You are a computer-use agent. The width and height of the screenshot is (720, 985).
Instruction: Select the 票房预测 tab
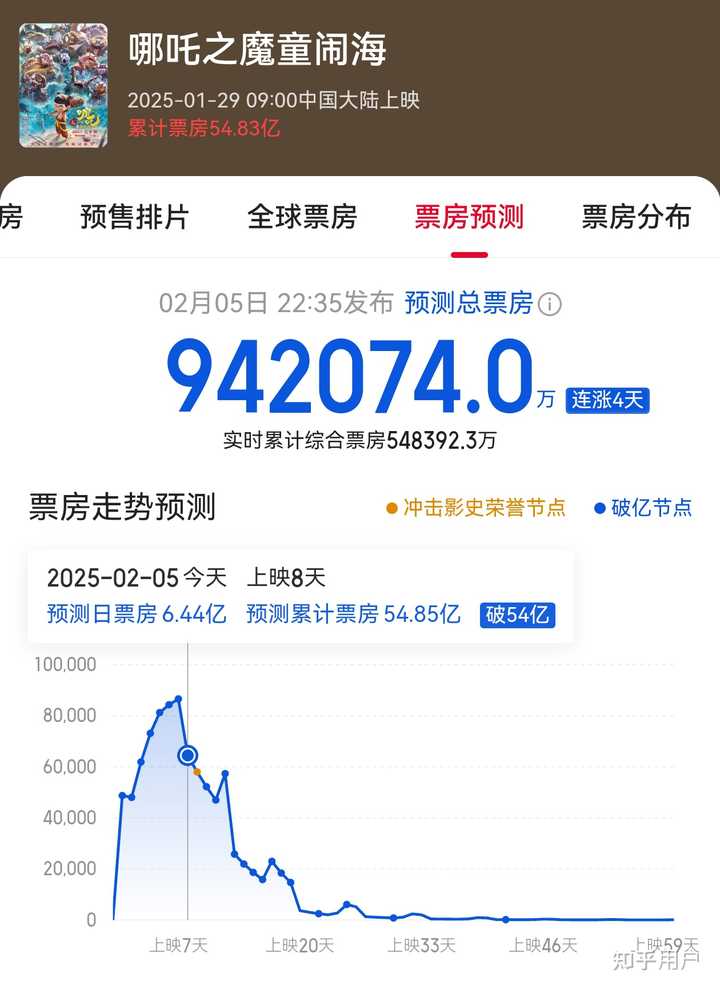pyautogui.click(x=469, y=217)
